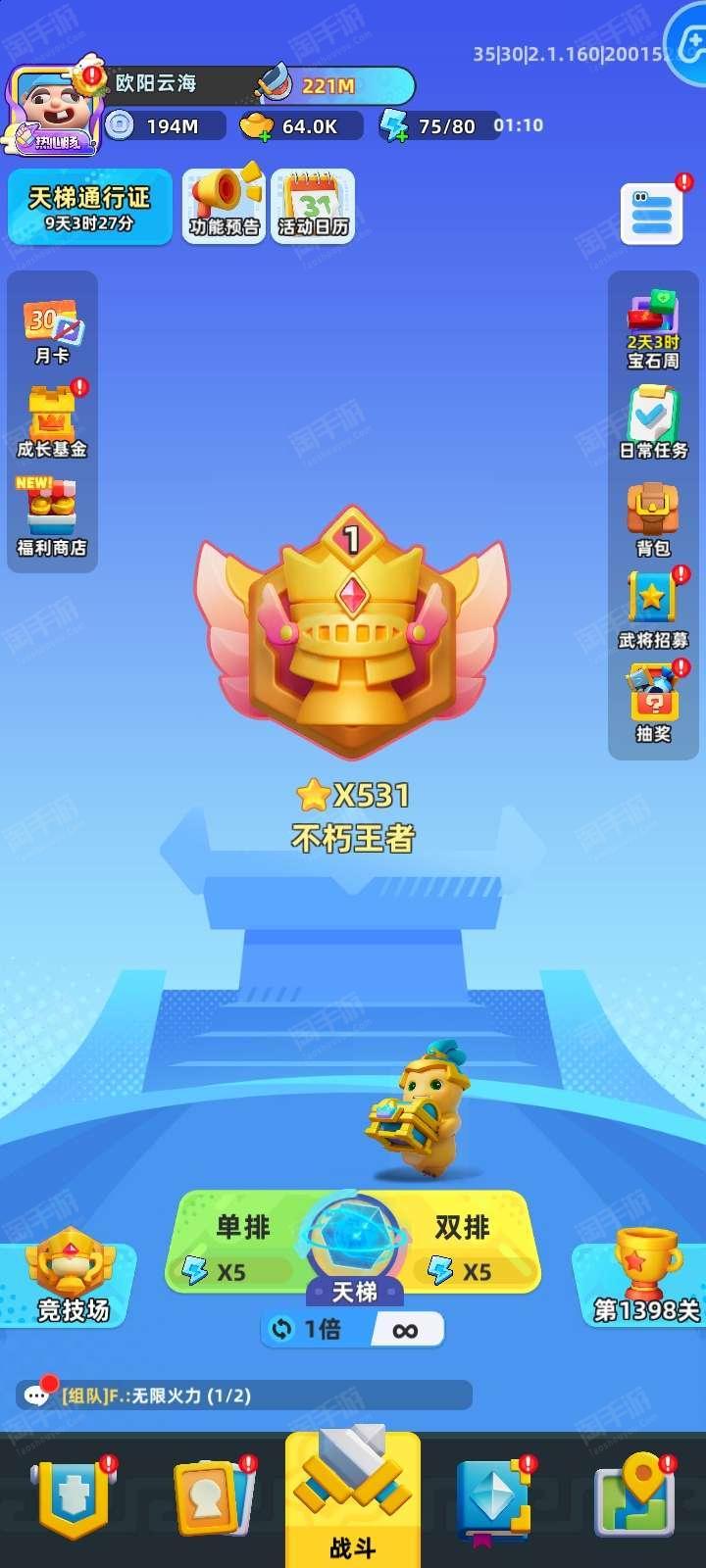Open the player avatar profile

54,112
